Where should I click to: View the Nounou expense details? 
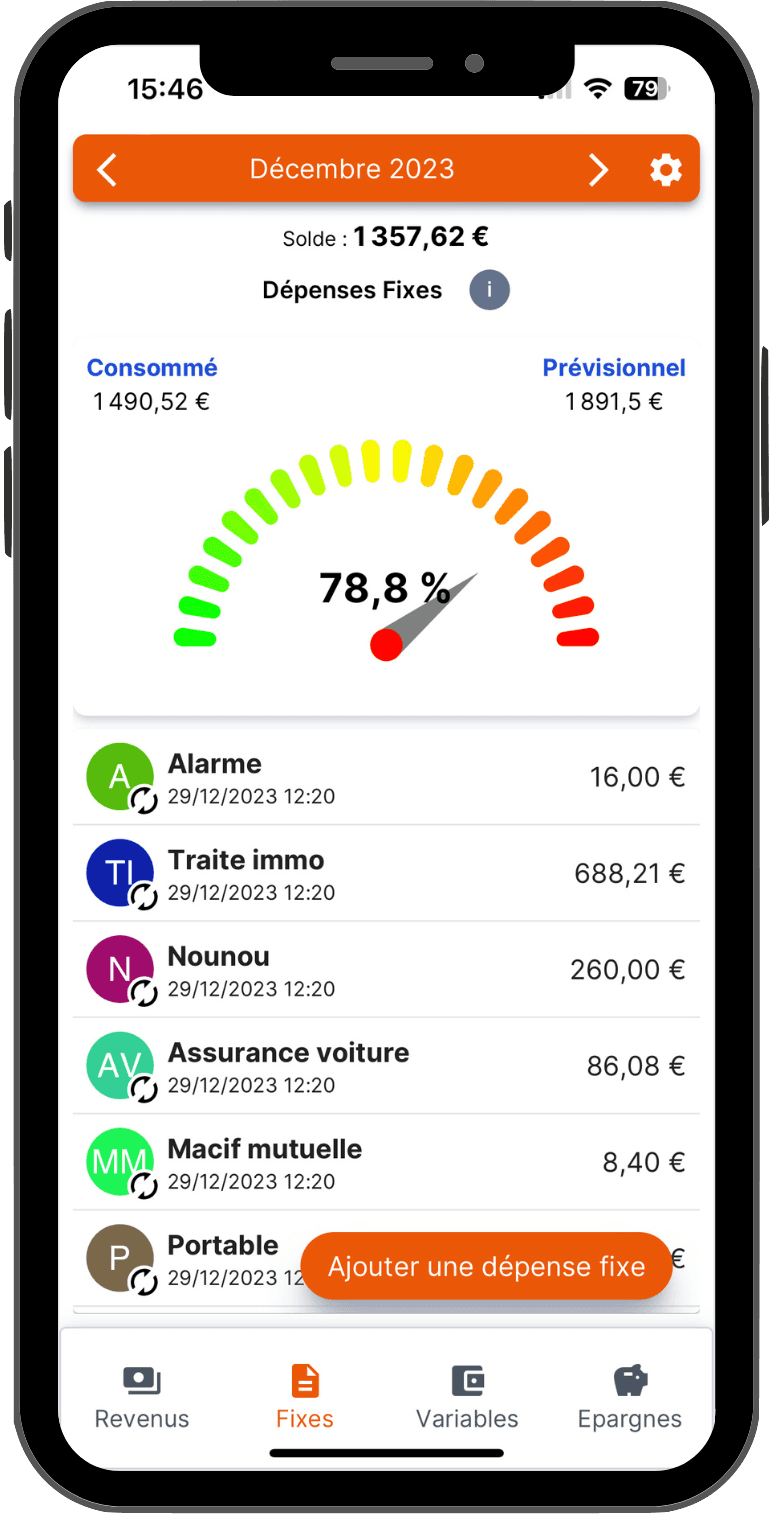point(386,970)
